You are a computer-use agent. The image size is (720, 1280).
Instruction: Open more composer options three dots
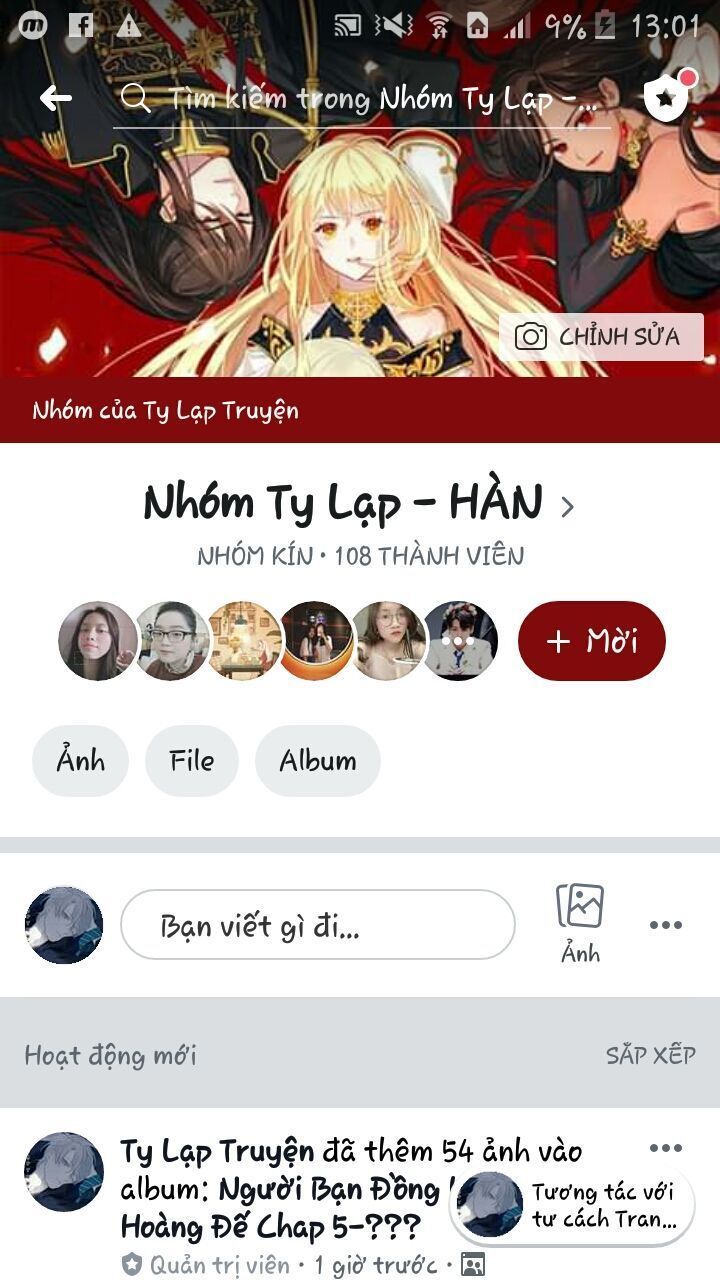(666, 925)
